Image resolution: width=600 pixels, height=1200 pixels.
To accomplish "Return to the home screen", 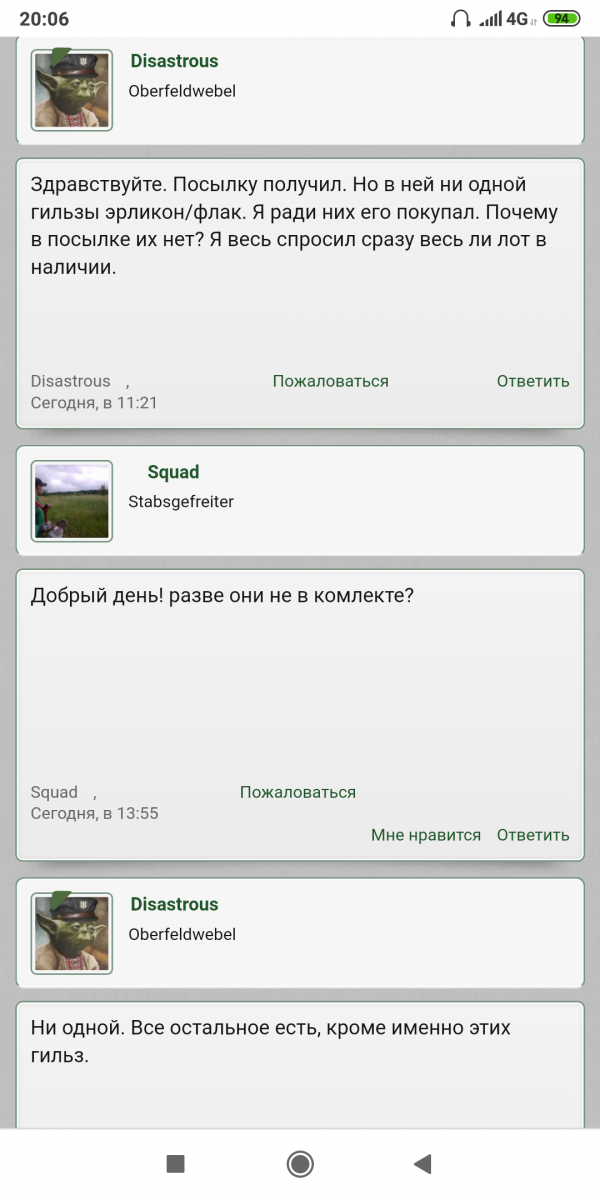I will (300, 1163).
